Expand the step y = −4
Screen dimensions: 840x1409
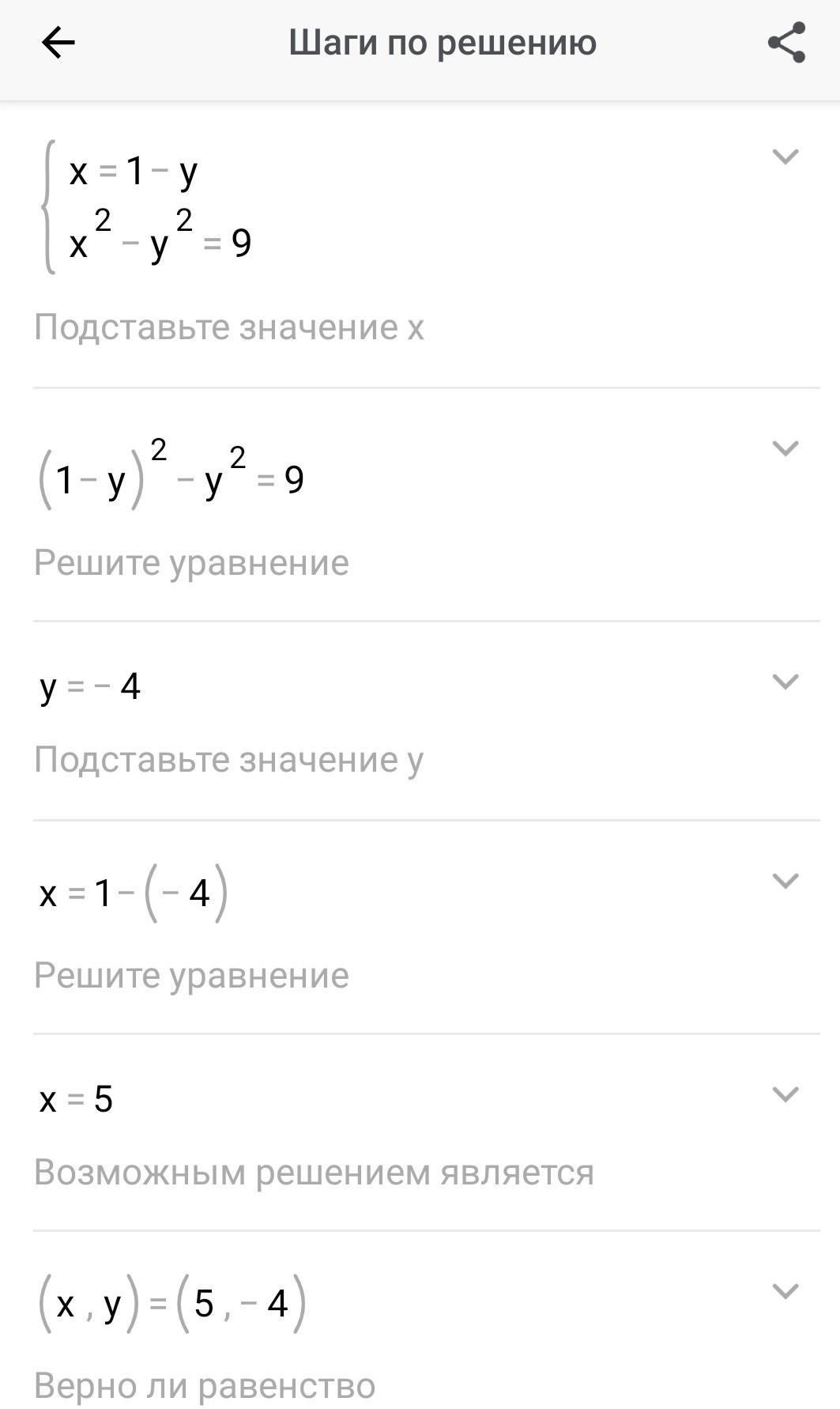coord(785,682)
